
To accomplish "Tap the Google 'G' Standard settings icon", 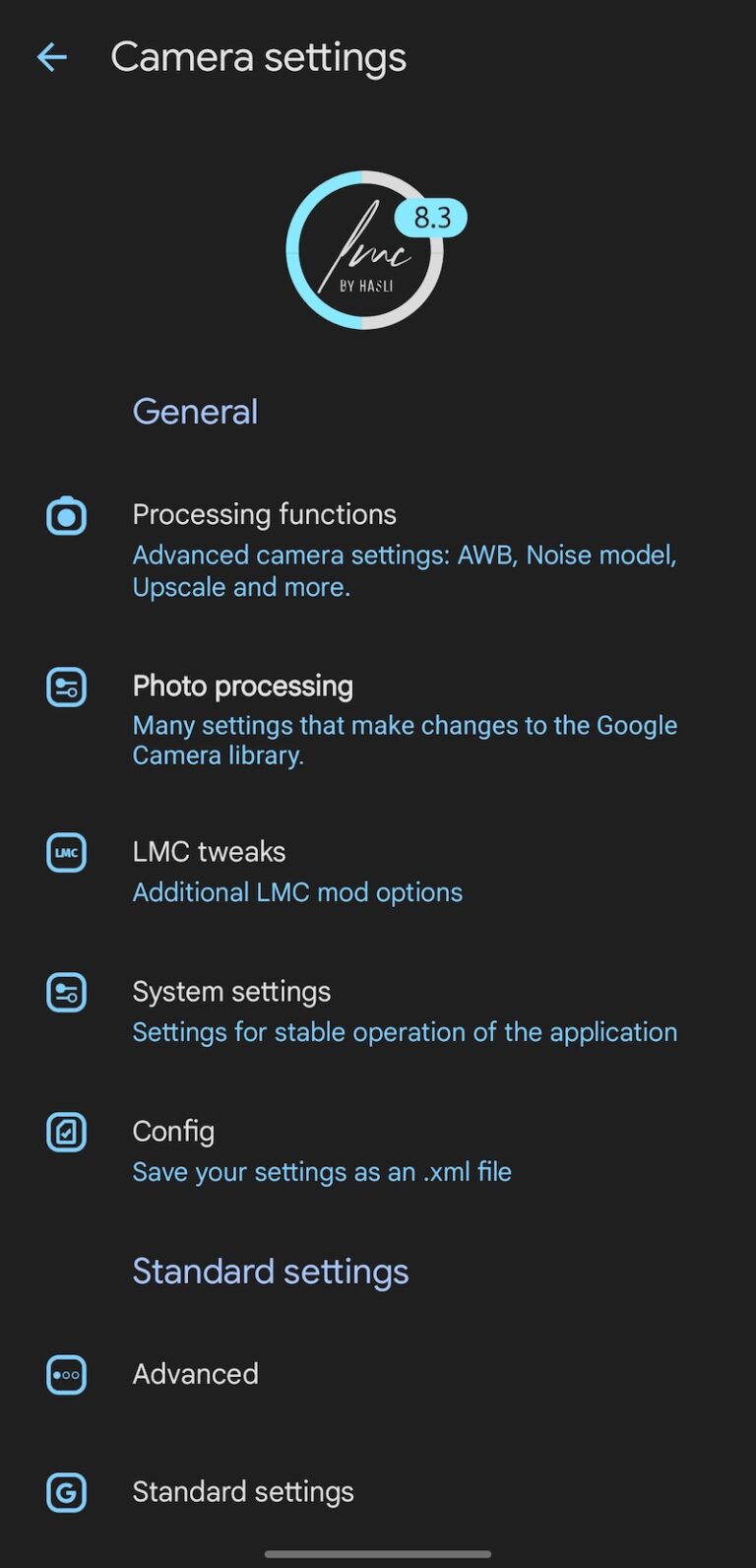I will point(65,1492).
